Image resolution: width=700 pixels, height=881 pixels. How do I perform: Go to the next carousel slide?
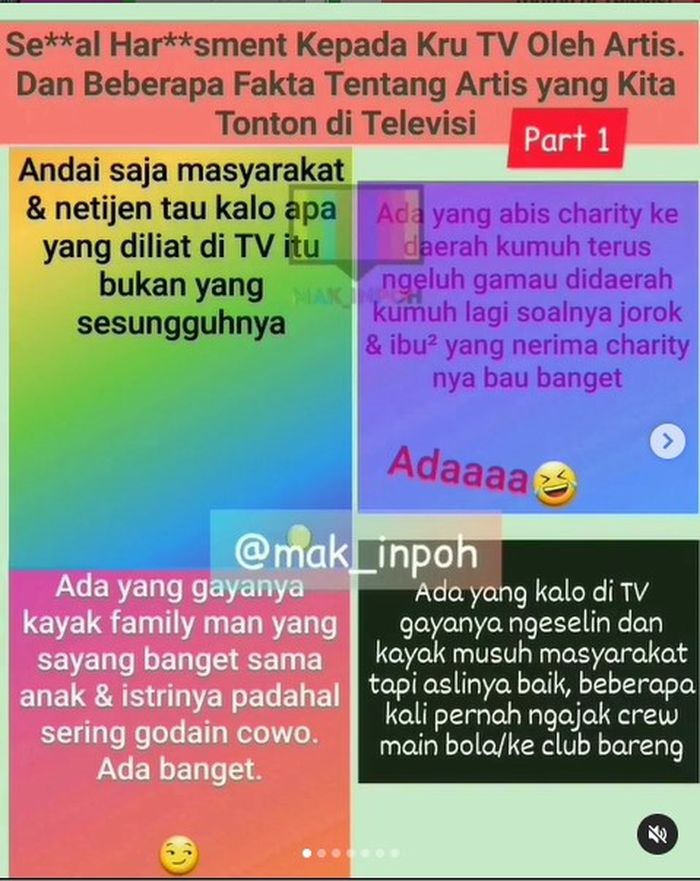[667, 440]
